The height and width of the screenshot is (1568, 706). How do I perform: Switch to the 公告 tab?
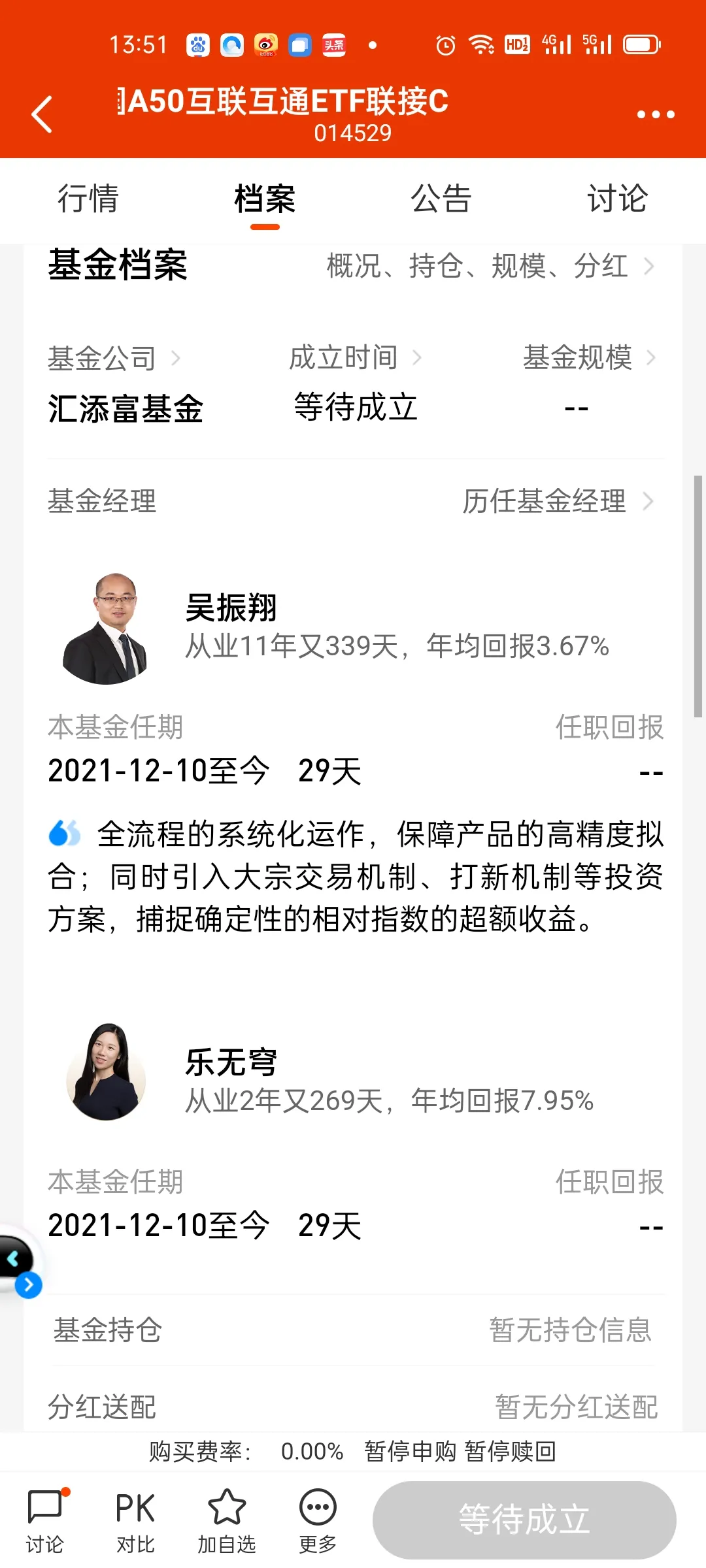tap(441, 199)
